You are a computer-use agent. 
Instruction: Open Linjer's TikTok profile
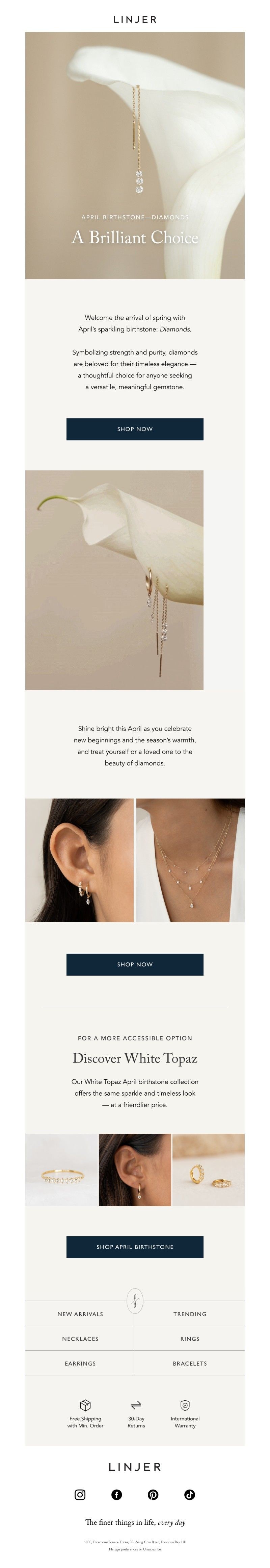pyautogui.click(x=189, y=1494)
